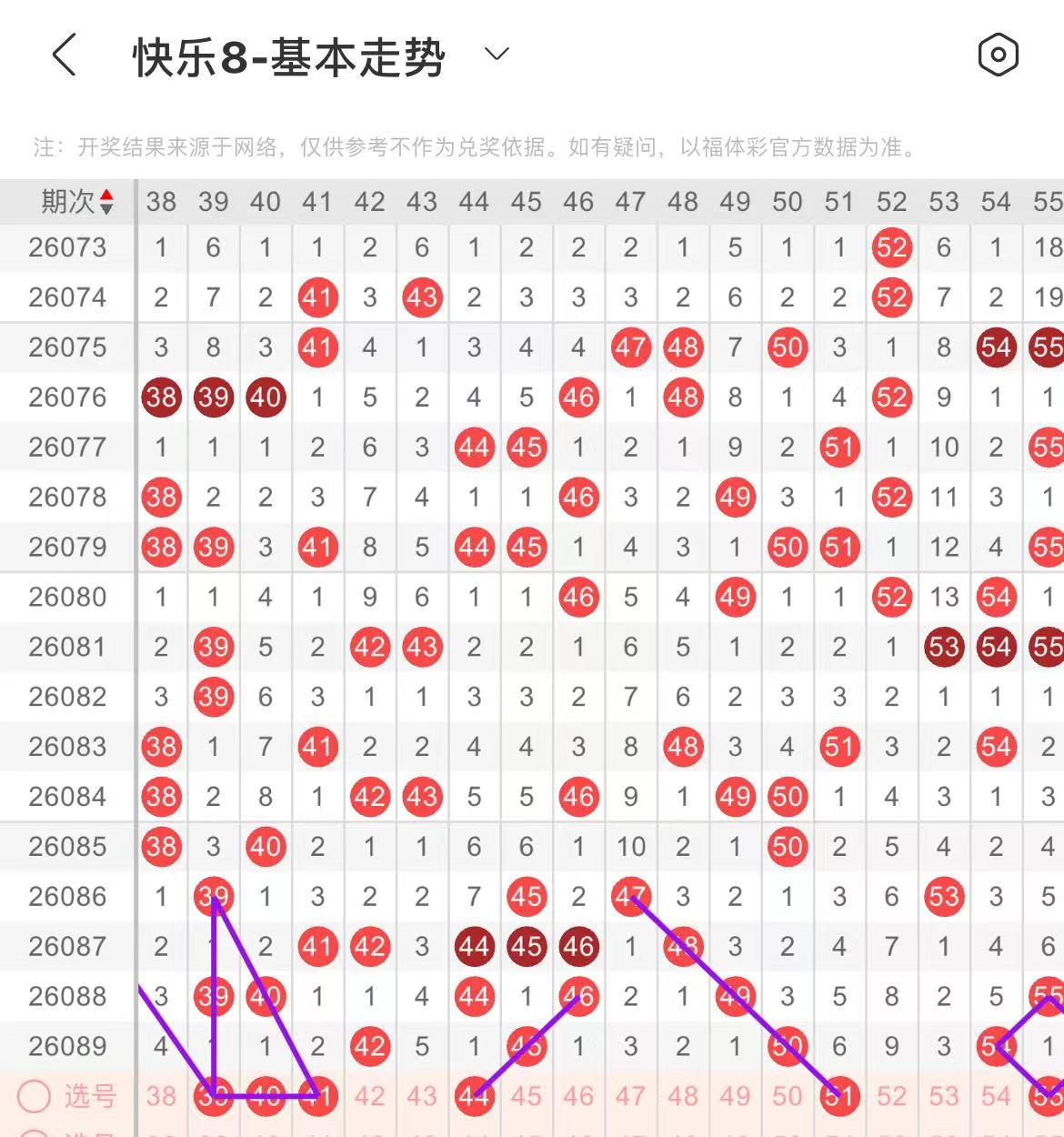Deselect number 44 in the 选号 row
The height and width of the screenshot is (1137, 1064).
click(x=474, y=1096)
